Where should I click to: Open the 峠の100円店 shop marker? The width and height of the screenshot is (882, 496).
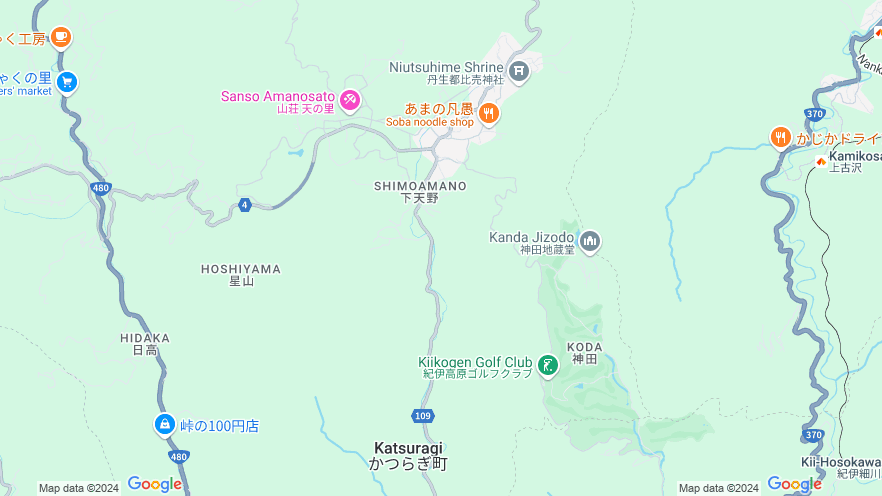click(x=164, y=425)
